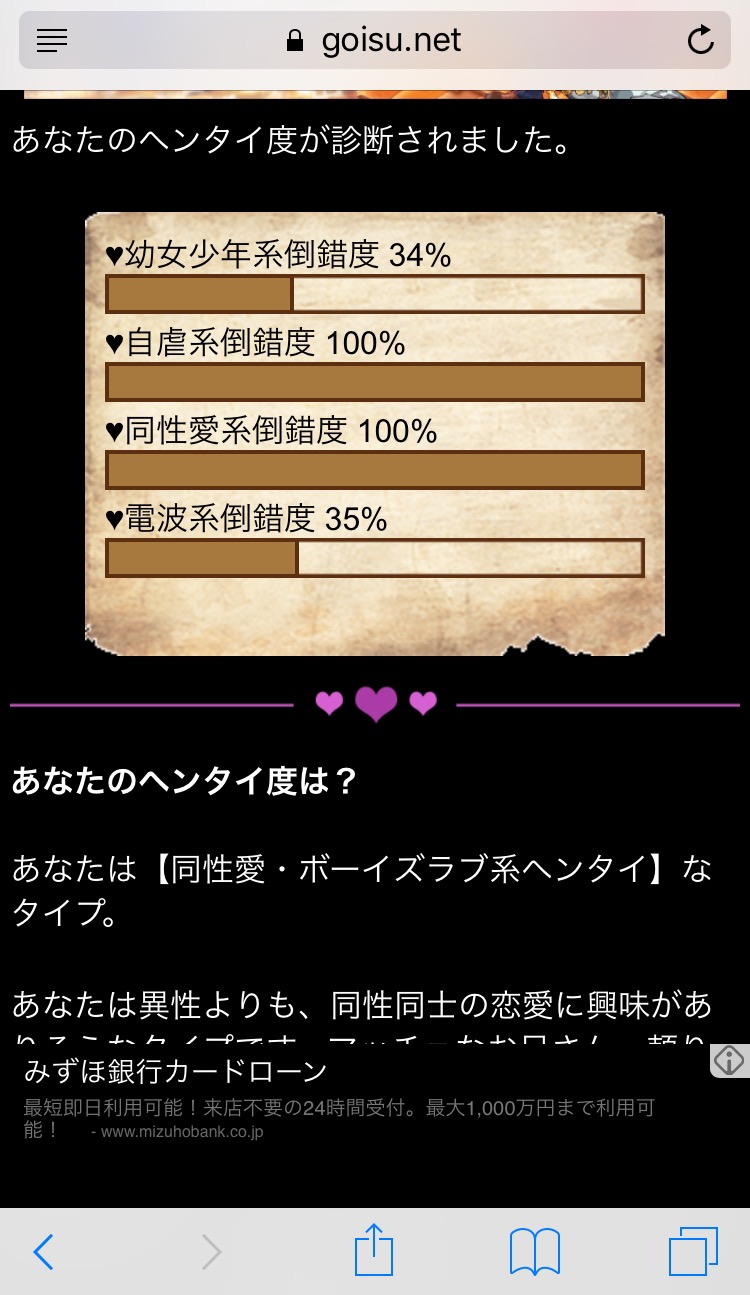Viewport: 750px width, 1295px height.
Task: Open Safari bookmarks
Action: click(x=534, y=1251)
